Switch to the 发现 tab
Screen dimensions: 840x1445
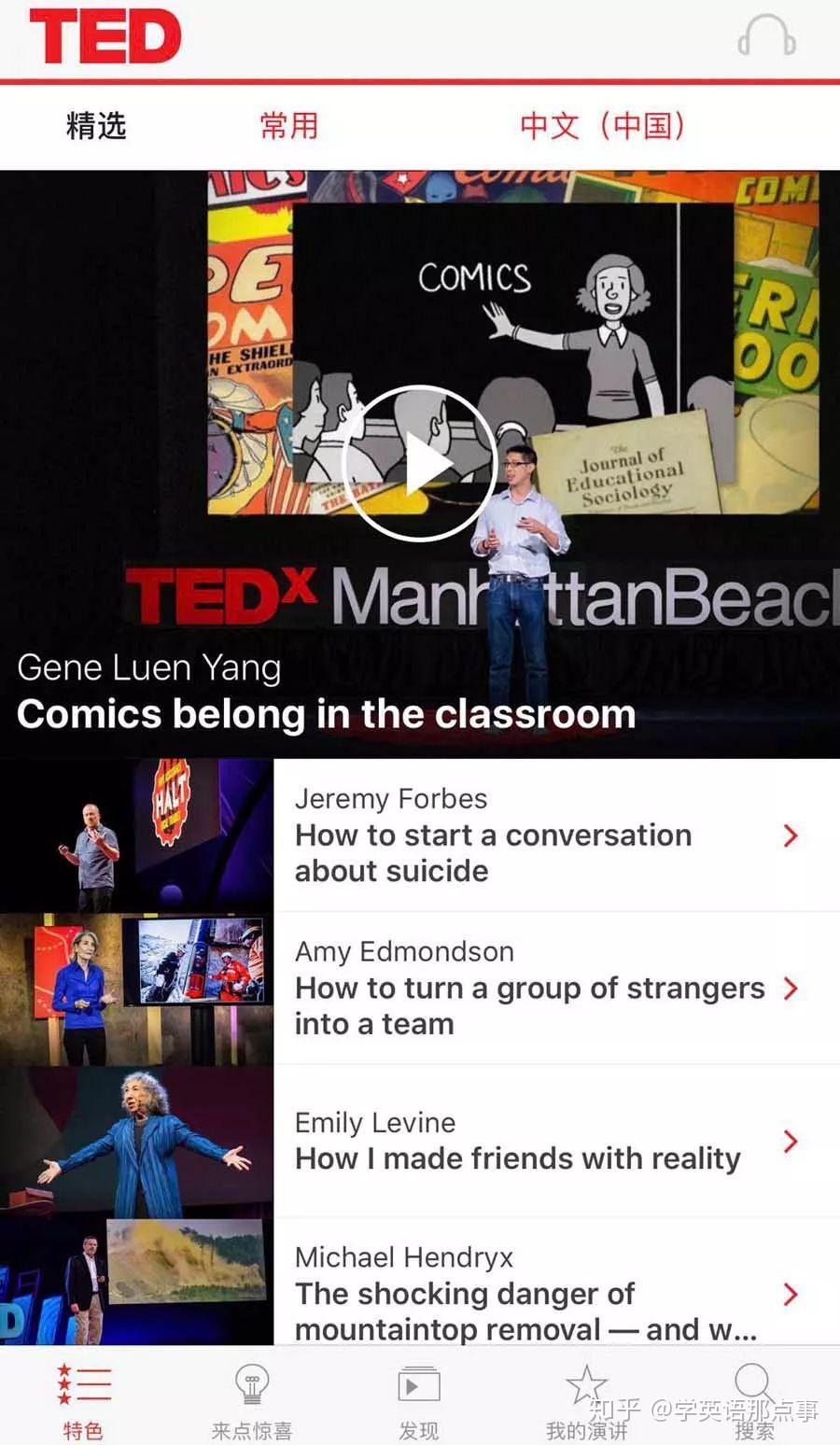click(x=419, y=1398)
